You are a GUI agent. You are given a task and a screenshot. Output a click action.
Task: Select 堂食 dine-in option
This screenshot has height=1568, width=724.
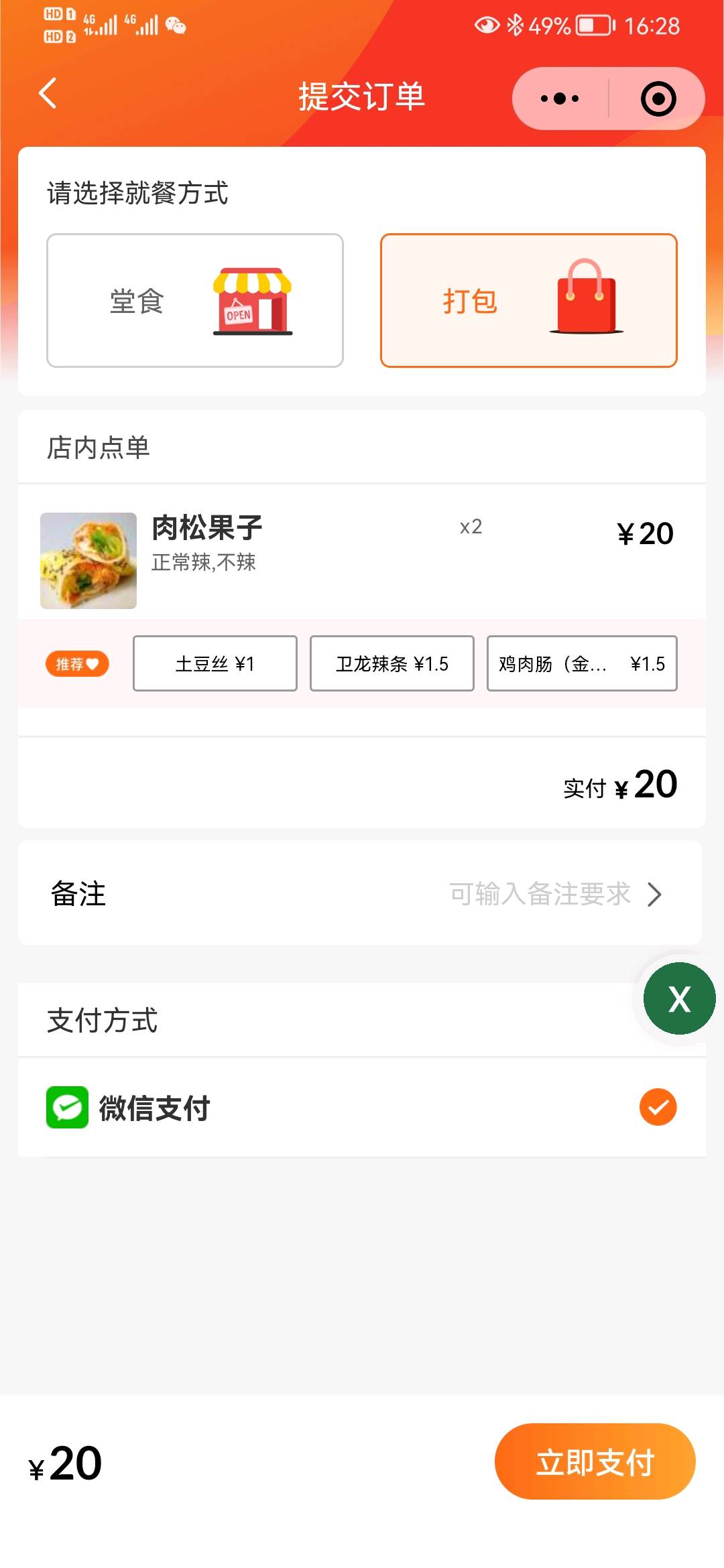[194, 300]
